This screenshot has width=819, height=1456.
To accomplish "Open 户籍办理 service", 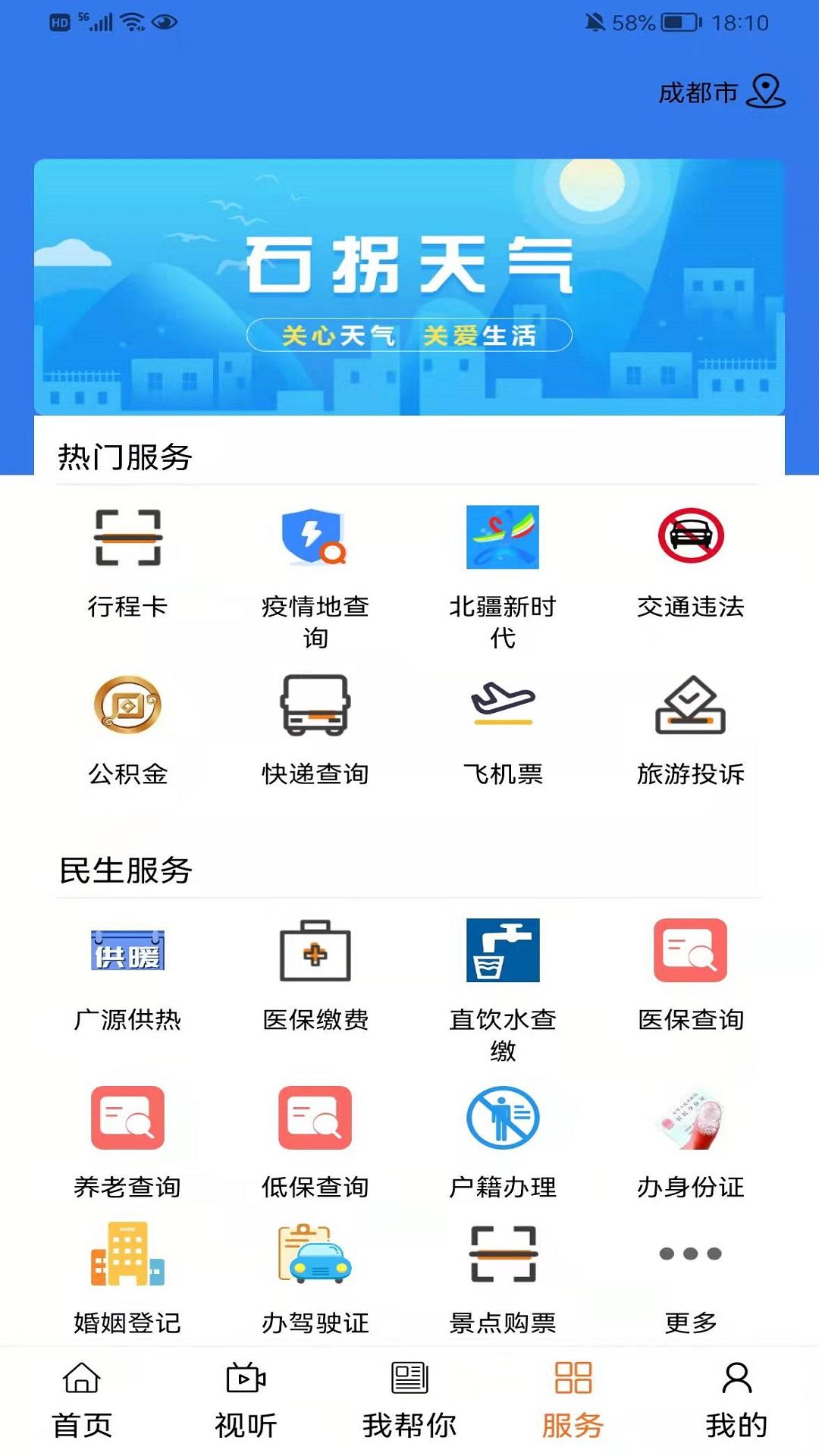I will 502,1140.
